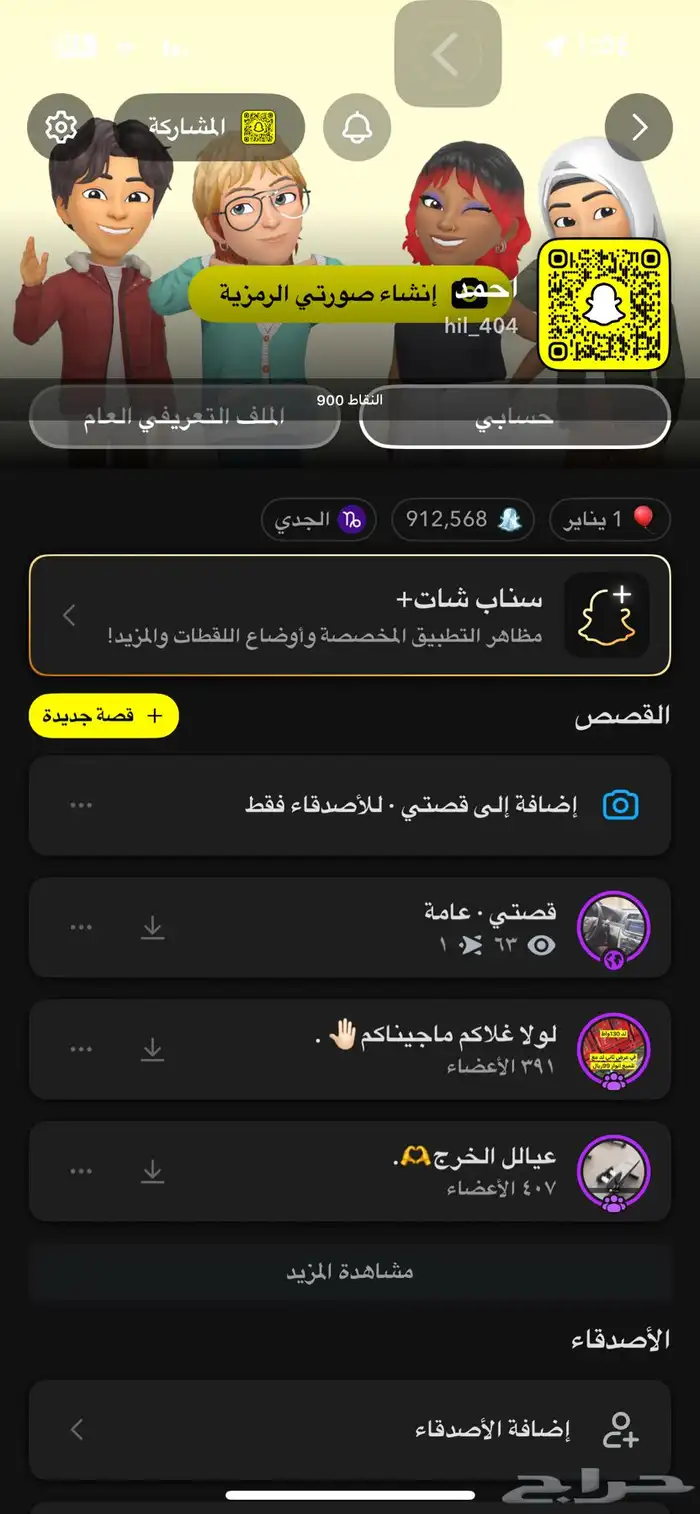The image size is (700, 1514).
Task: Open the settings gear
Action: (61, 127)
